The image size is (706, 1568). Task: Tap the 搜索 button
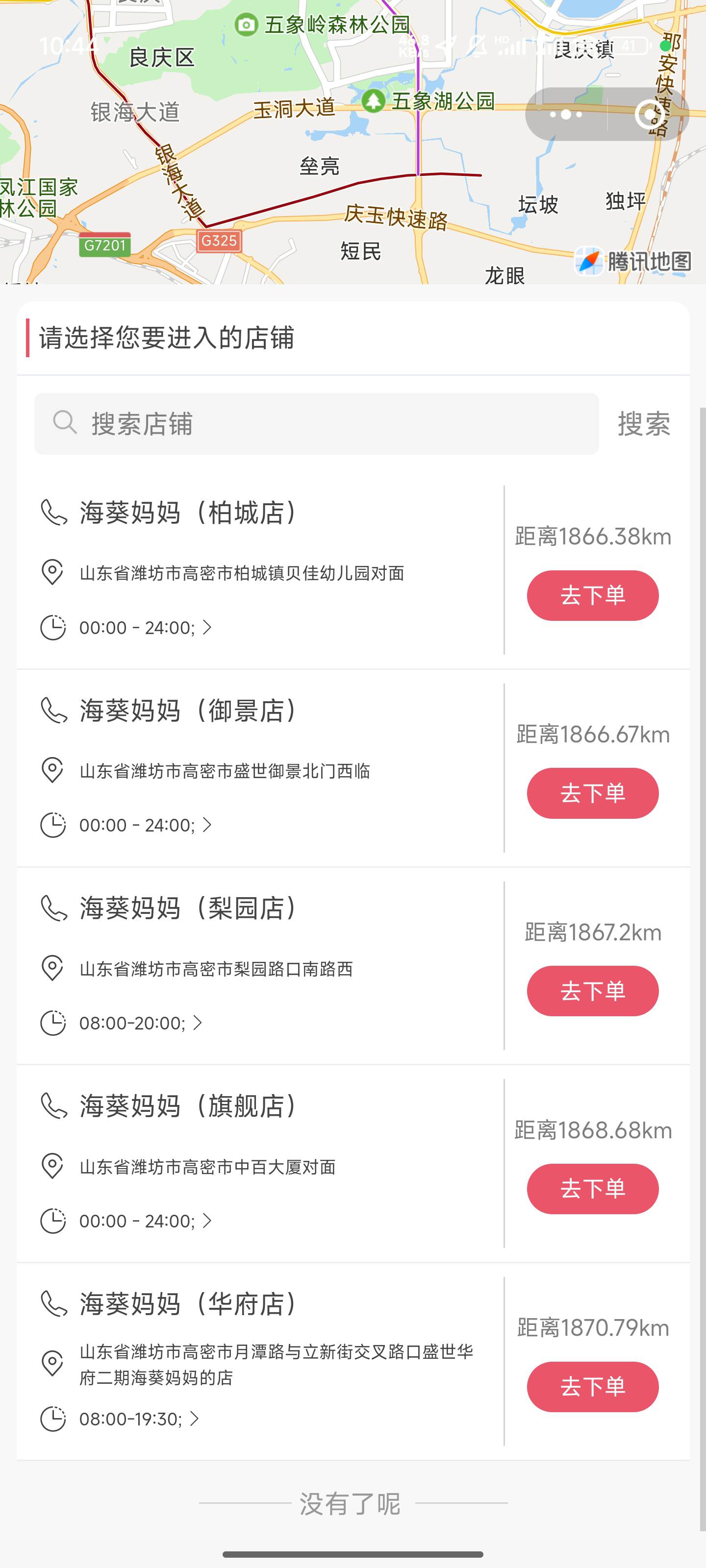tap(644, 424)
